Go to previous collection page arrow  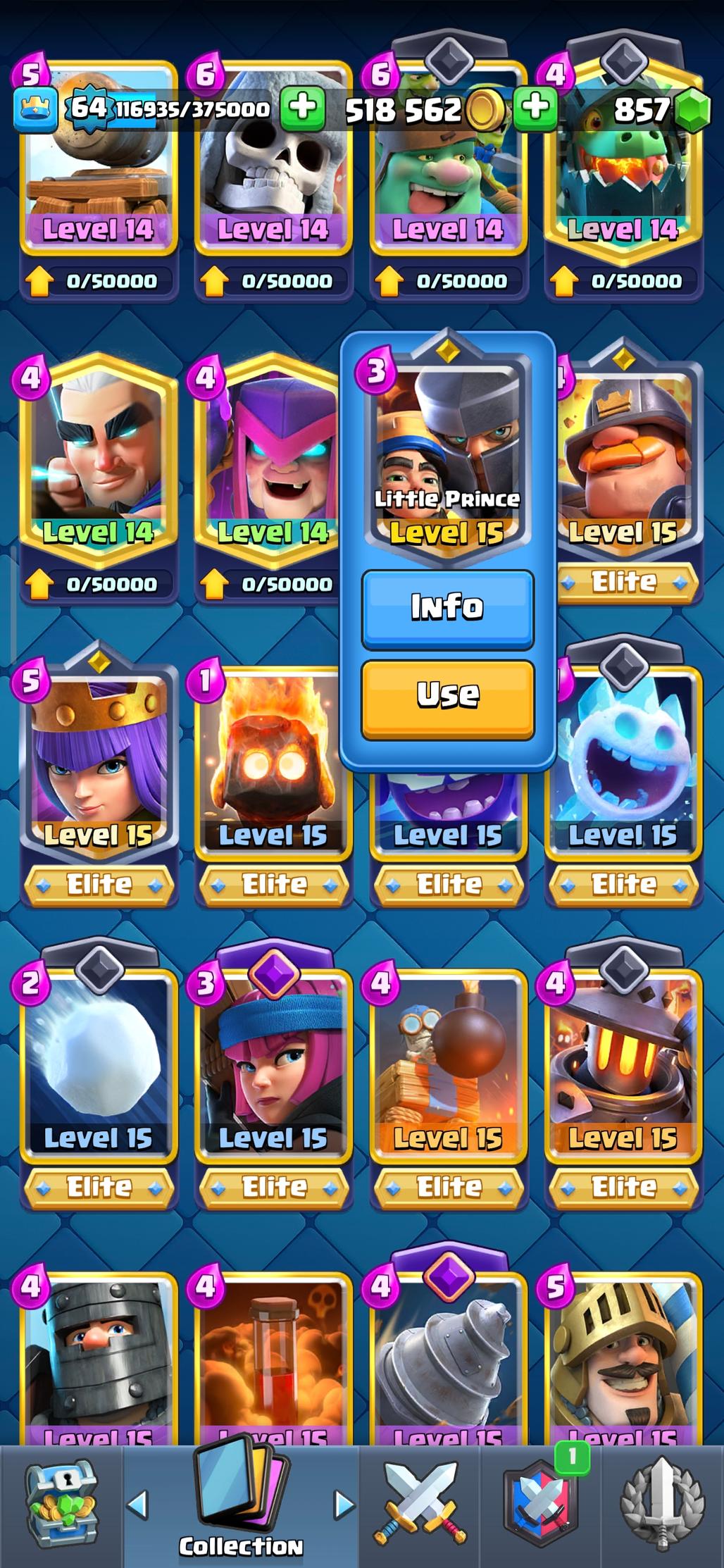138,1504
